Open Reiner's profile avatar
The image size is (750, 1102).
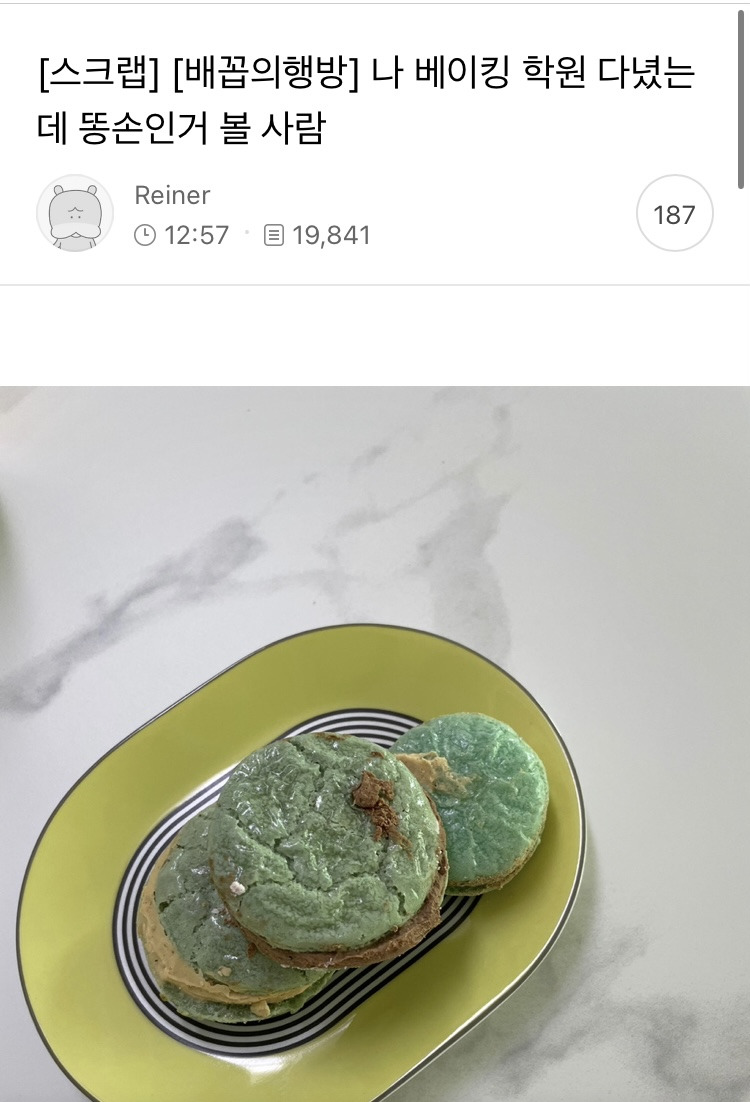pos(75,213)
